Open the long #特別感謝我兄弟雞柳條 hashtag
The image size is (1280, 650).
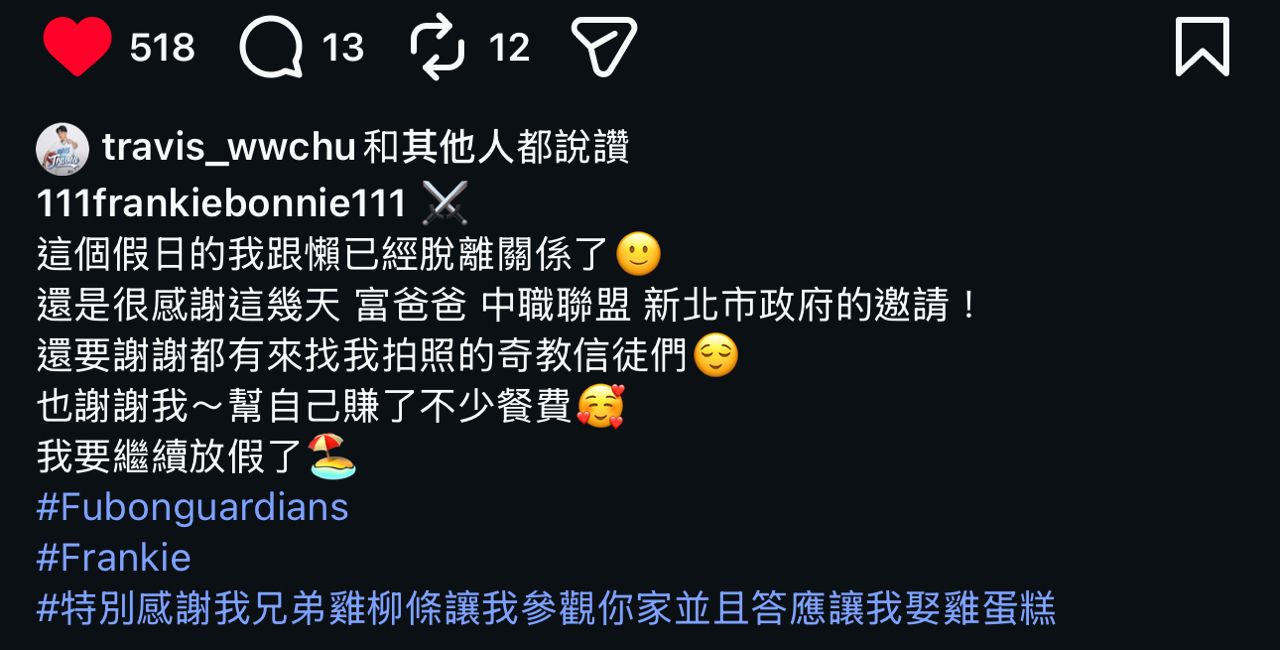(545, 608)
